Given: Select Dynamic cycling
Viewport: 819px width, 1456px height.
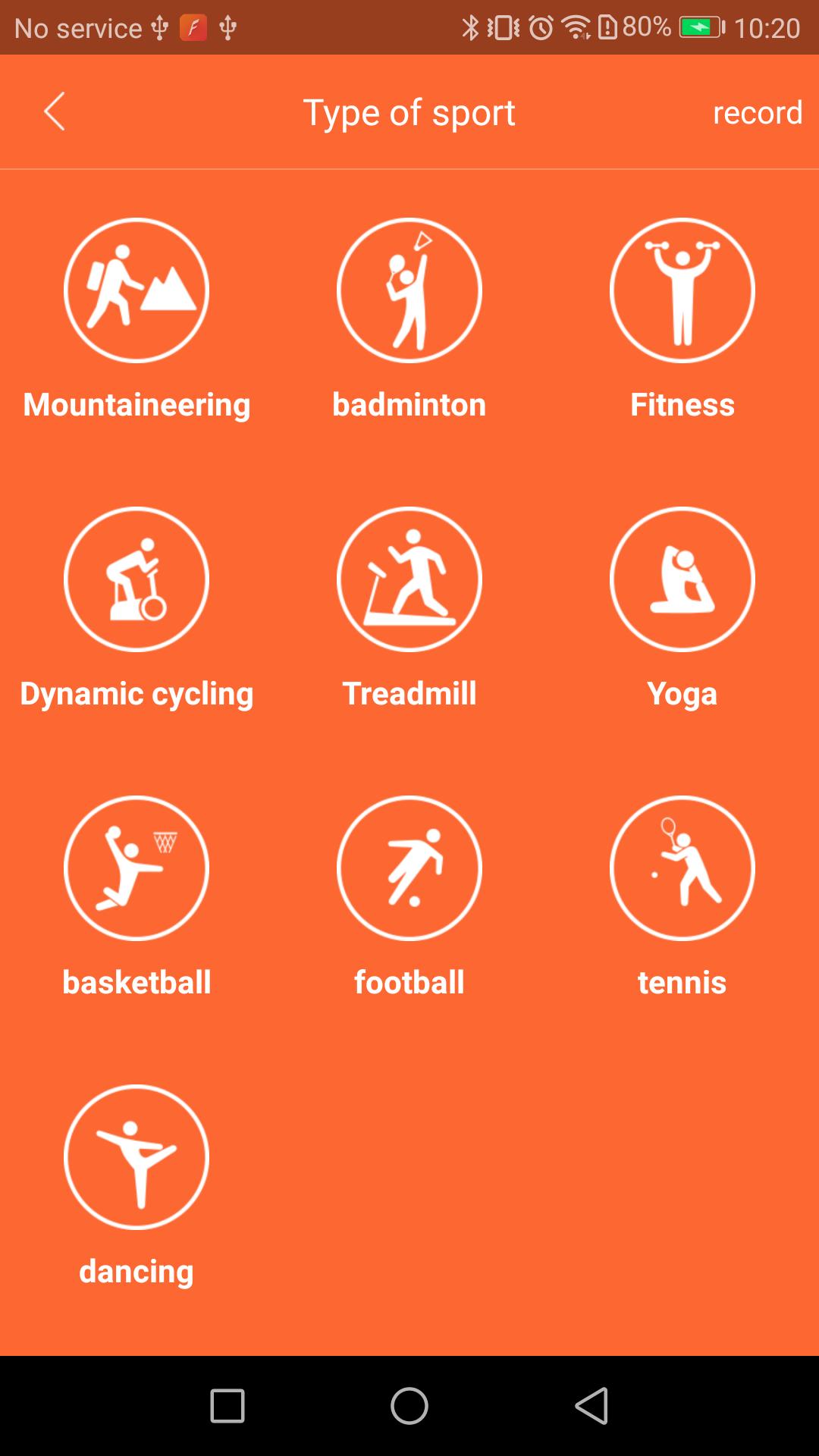Looking at the screenshot, I should click(x=136, y=579).
